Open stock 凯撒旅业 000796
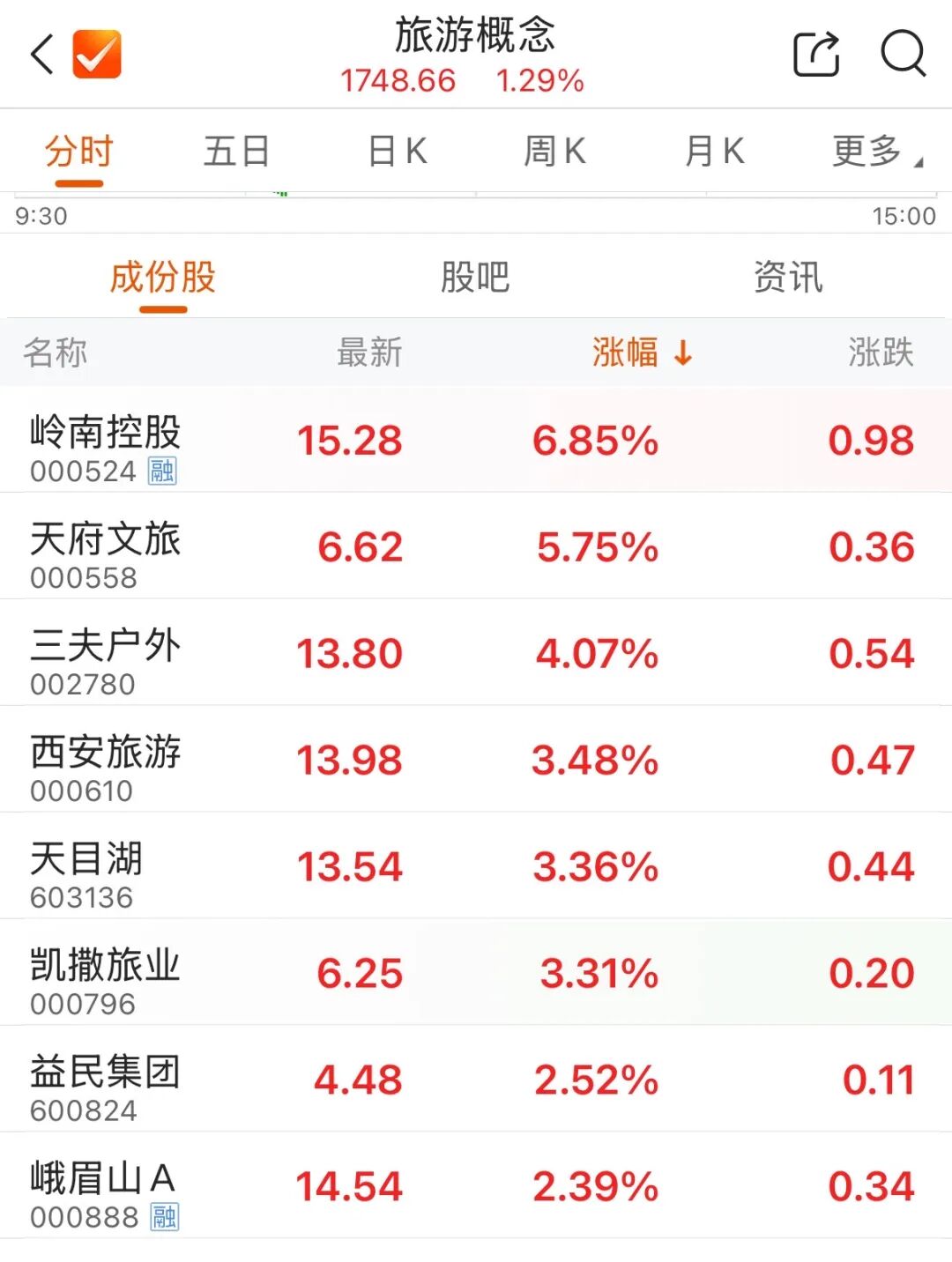 (476, 973)
